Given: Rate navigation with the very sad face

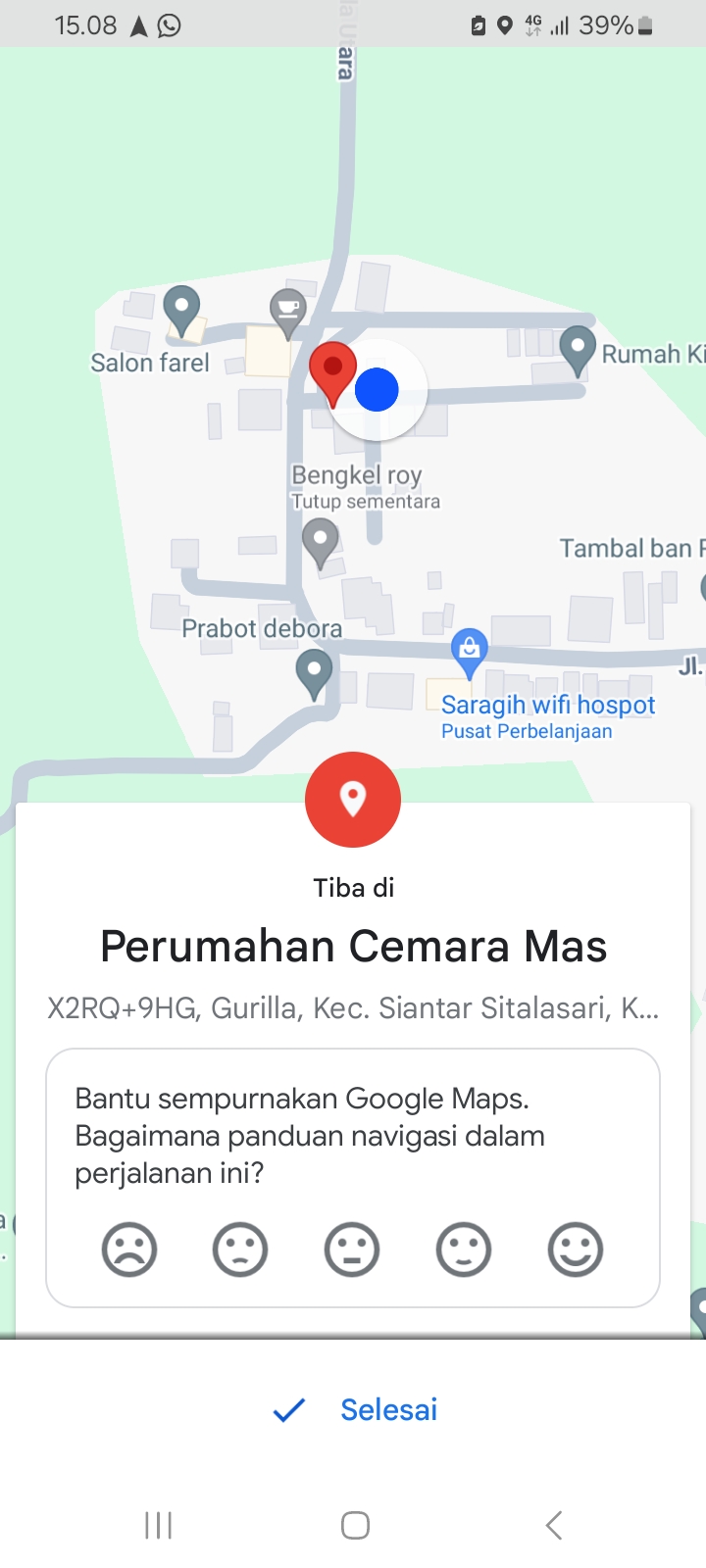Looking at the screenshot, I should point(129,1249).
